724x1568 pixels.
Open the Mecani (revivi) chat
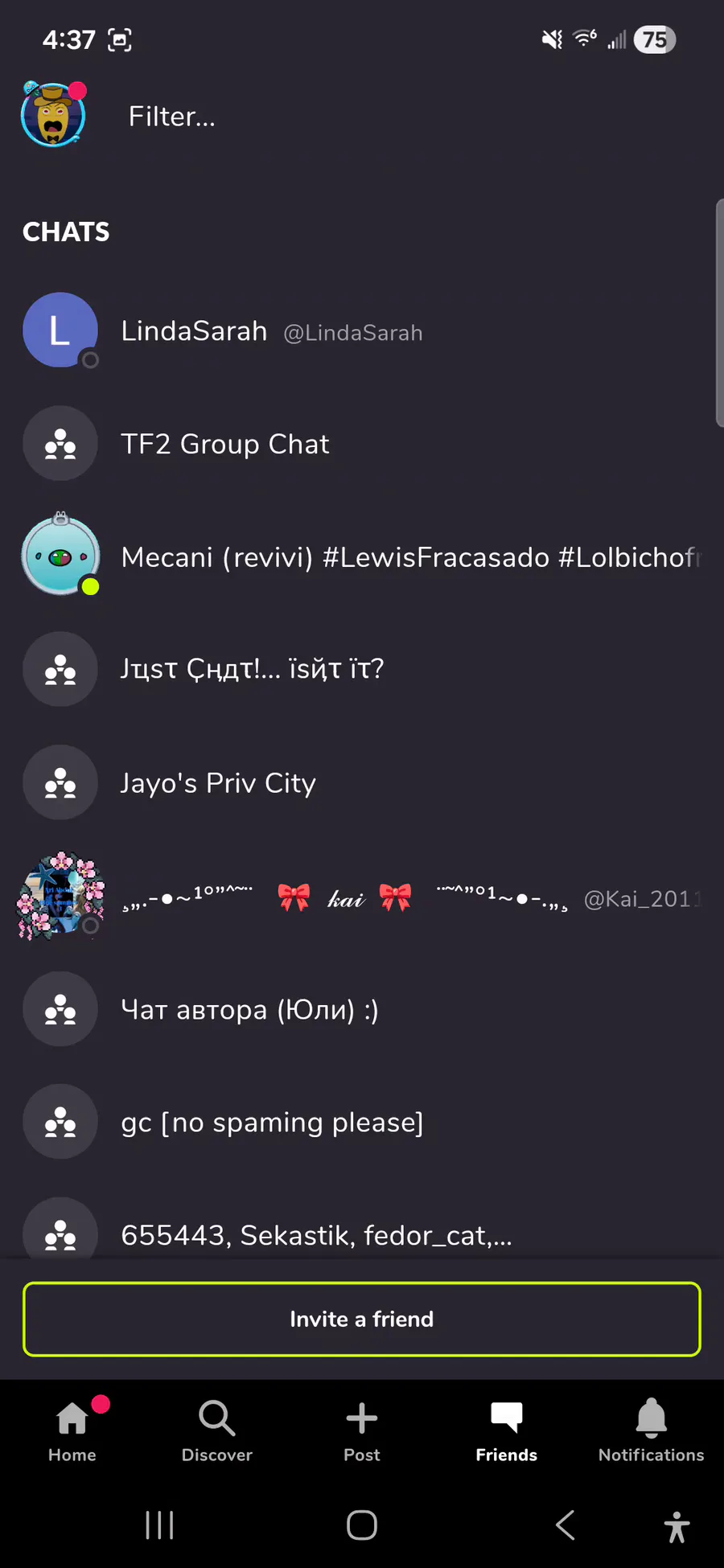tap(362, 556)
